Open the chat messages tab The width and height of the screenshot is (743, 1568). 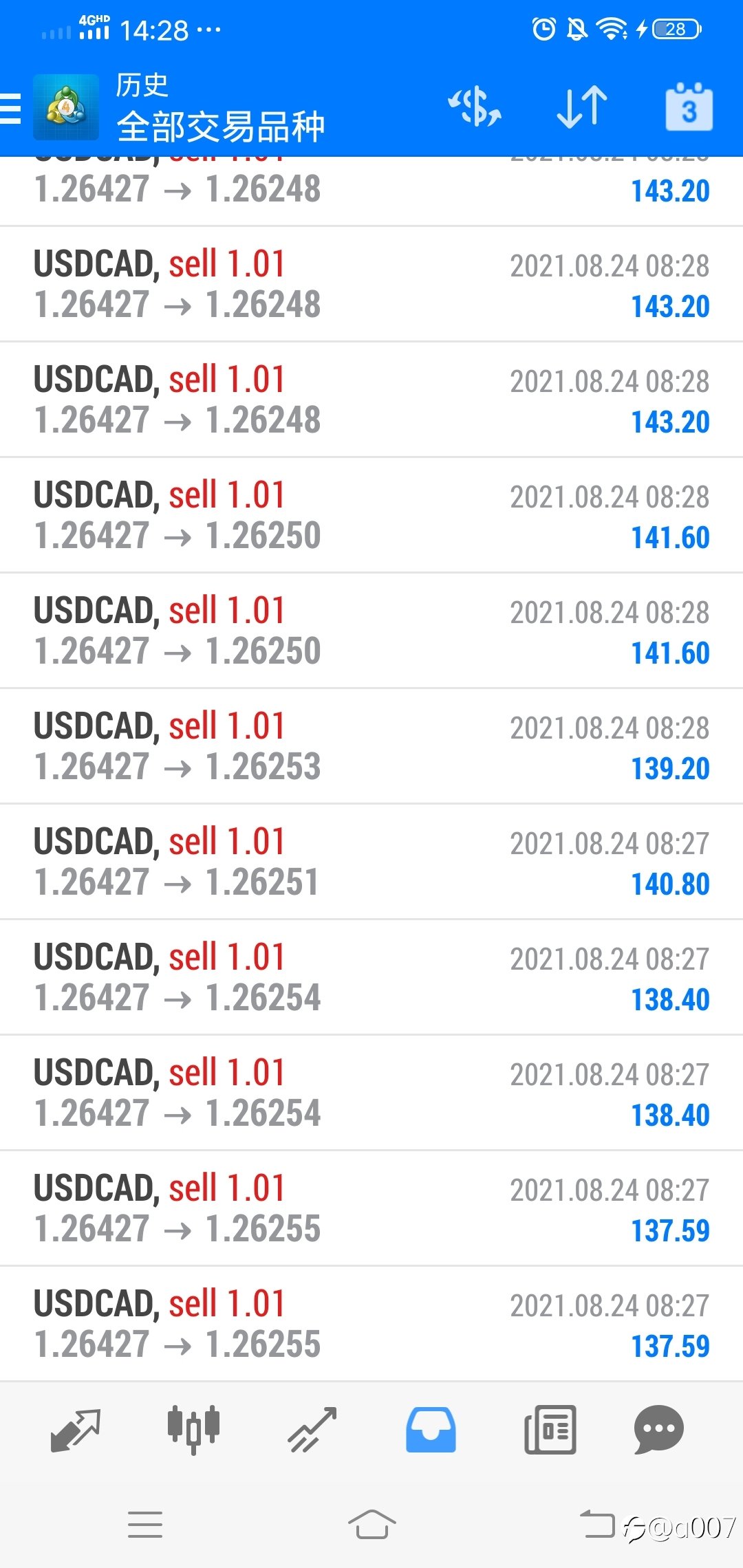point(658,1430)
